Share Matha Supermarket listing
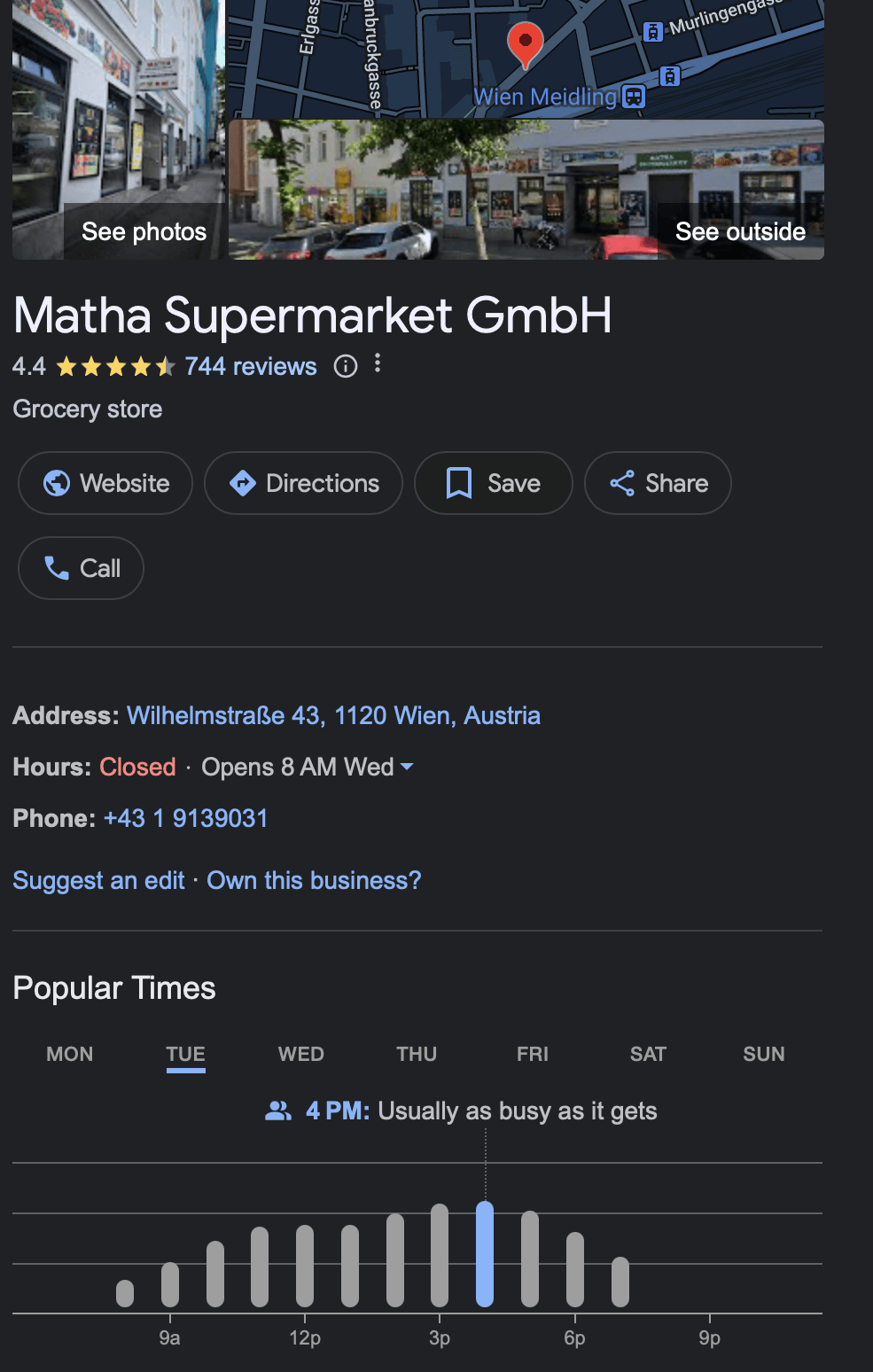The width and height of the screenshot is (873, 1372). (658, 483)
